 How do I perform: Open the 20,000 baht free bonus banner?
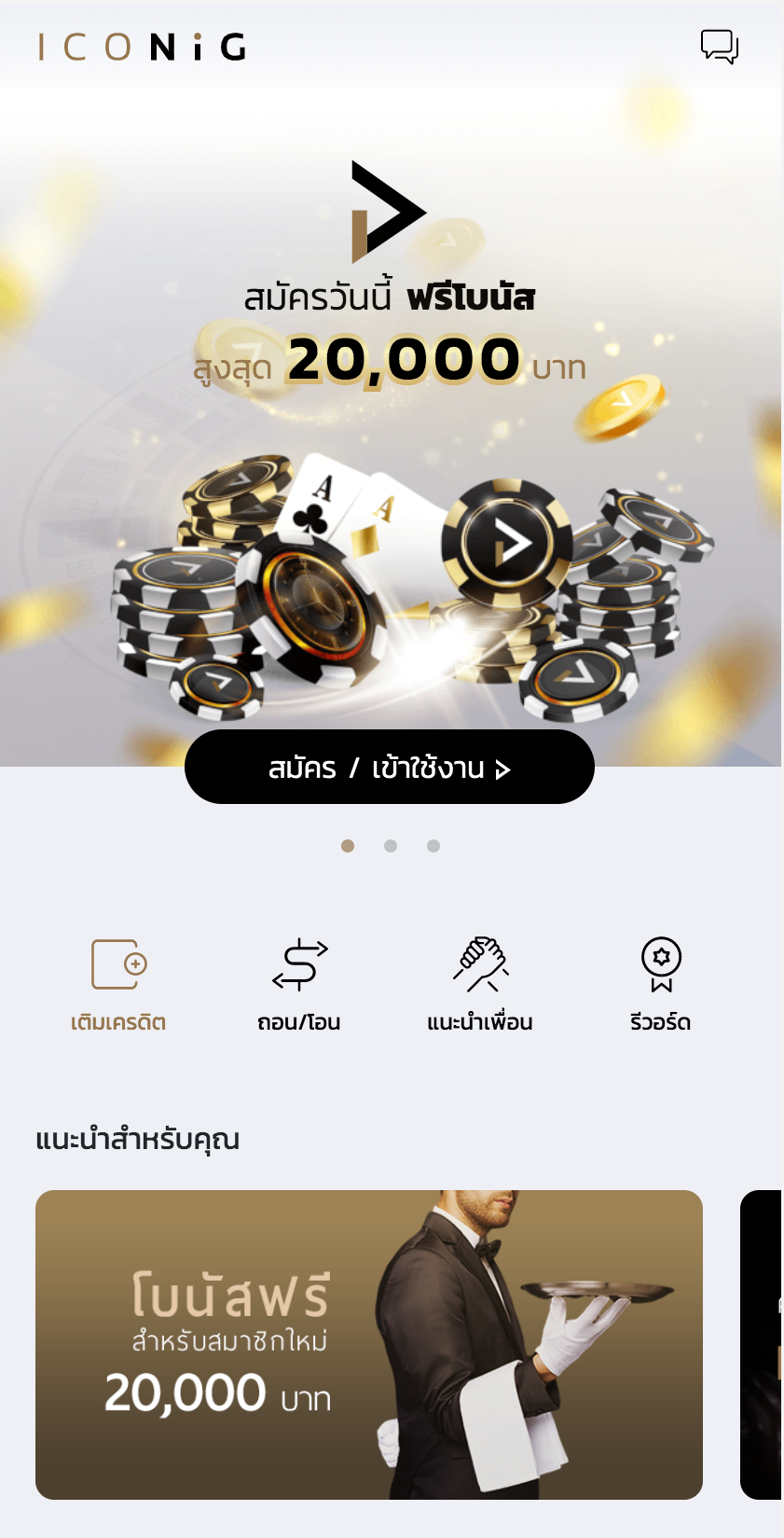tap(390, 420)
